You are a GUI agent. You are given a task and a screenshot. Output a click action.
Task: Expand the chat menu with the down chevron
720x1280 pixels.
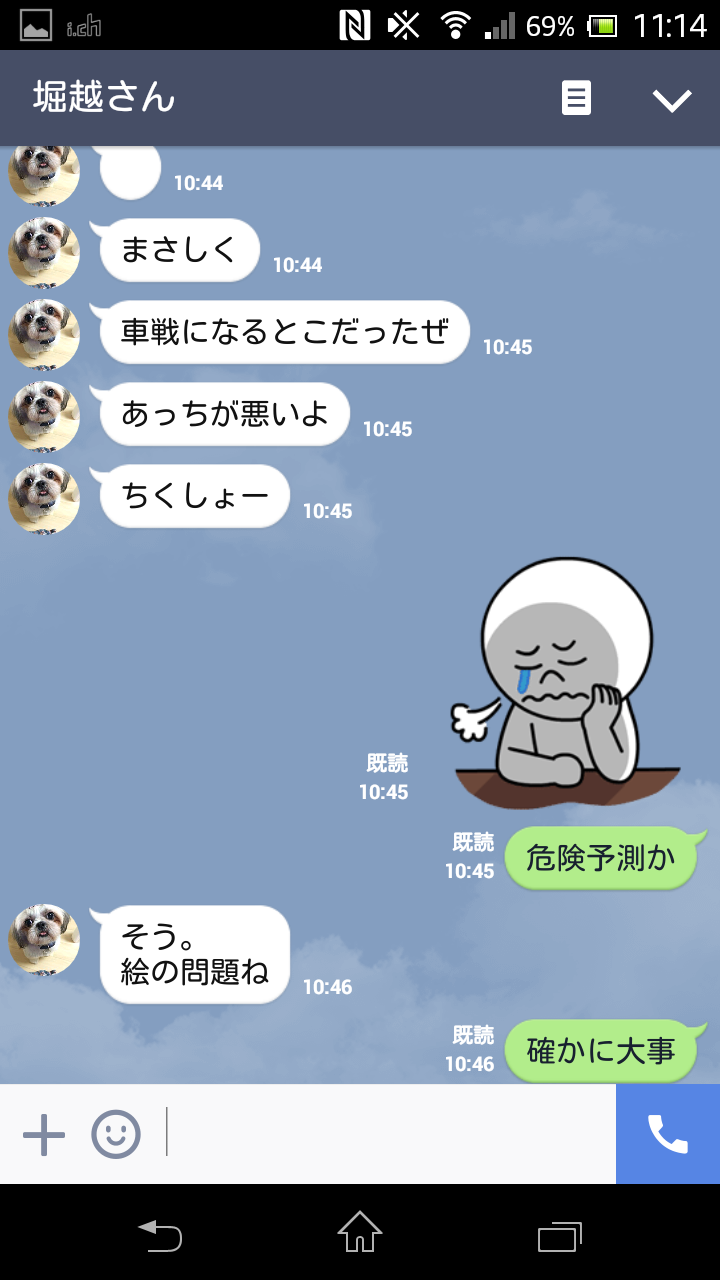[x=672, y=99]
